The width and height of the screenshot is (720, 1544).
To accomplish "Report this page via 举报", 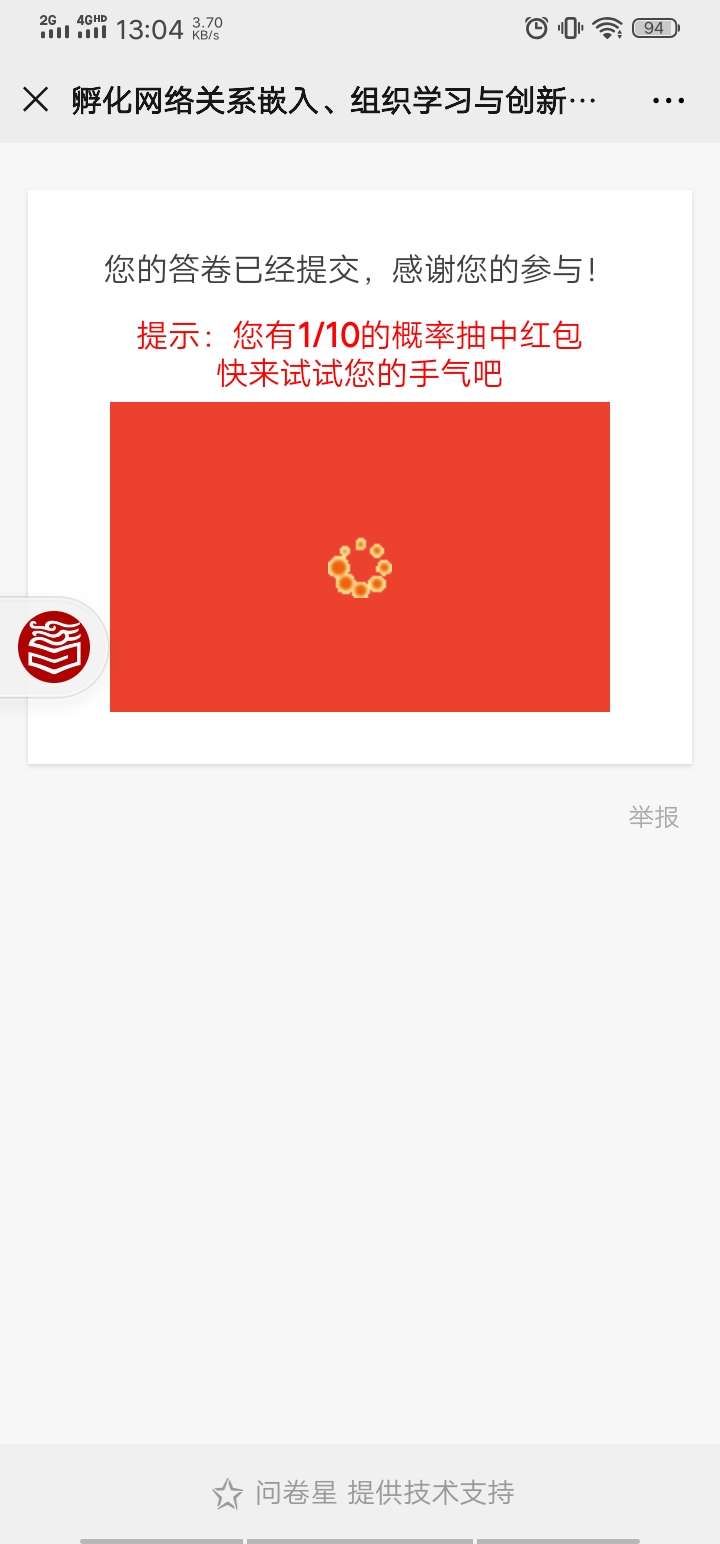I will point(654,817).
